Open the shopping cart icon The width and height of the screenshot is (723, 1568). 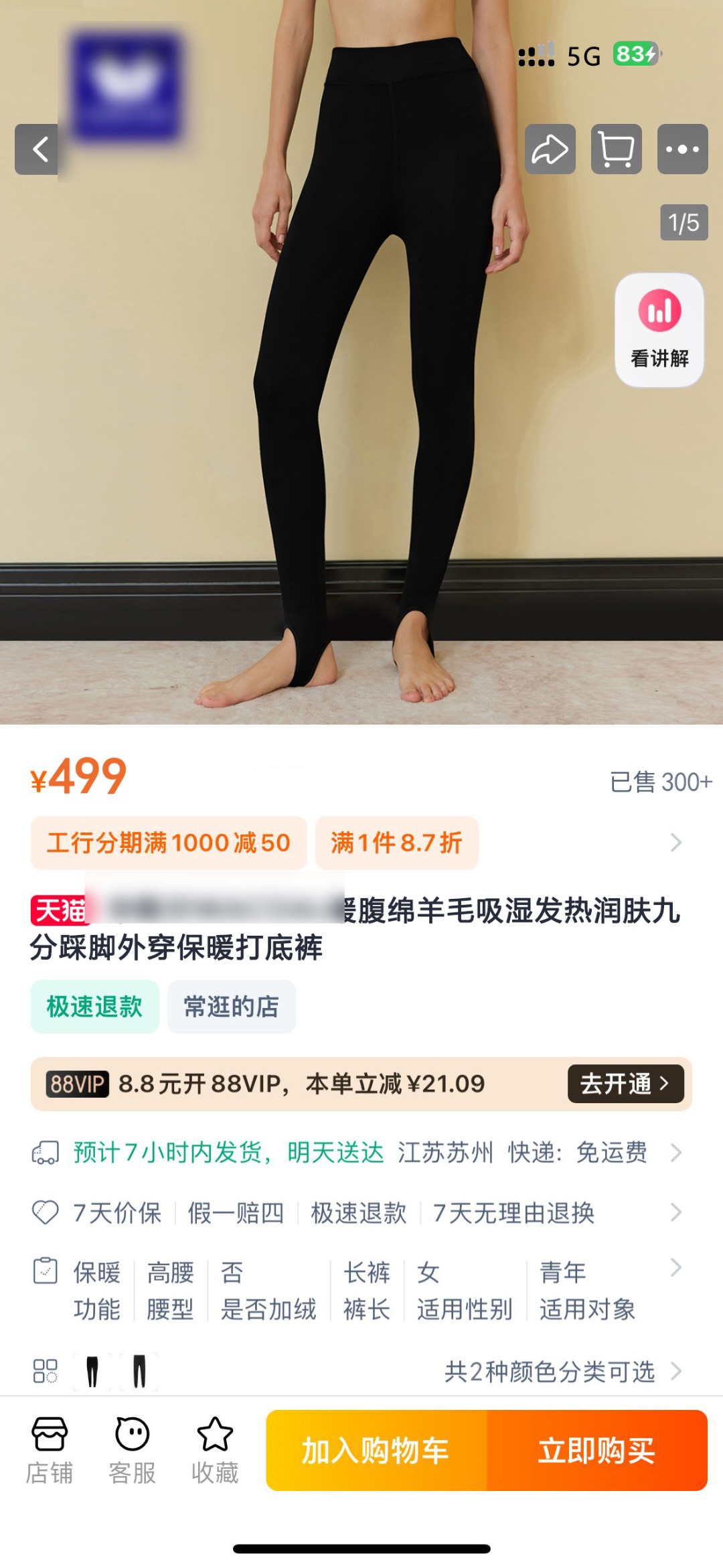[x=616, y=149]
